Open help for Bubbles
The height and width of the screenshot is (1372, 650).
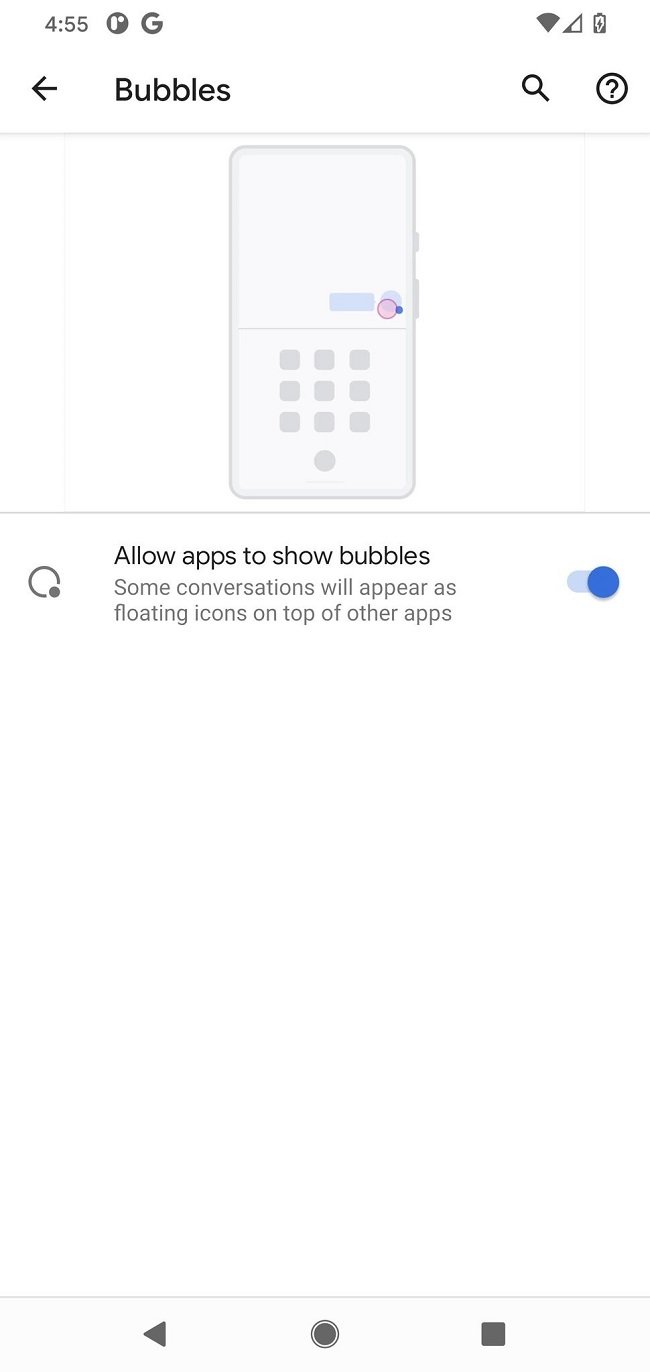tap(611, 89)
